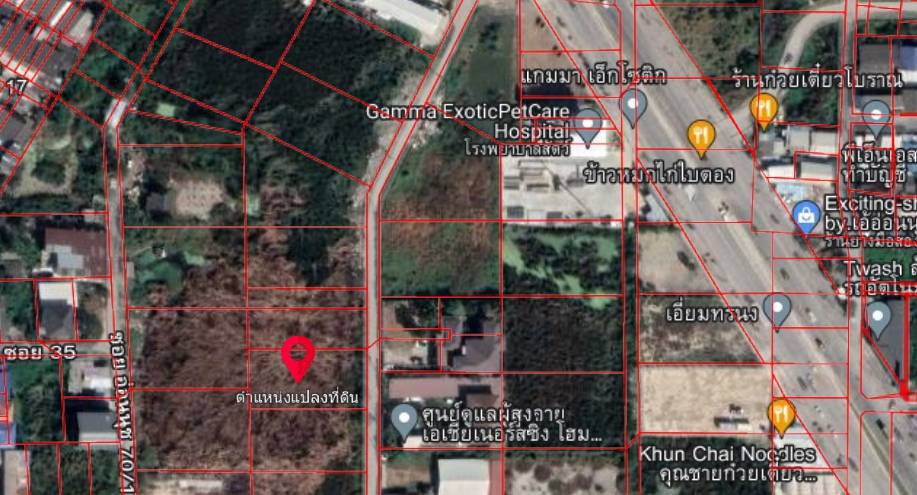Select the เอี่ยมทรนง place pin
This screenshot has width=917, height=495.
776,307
